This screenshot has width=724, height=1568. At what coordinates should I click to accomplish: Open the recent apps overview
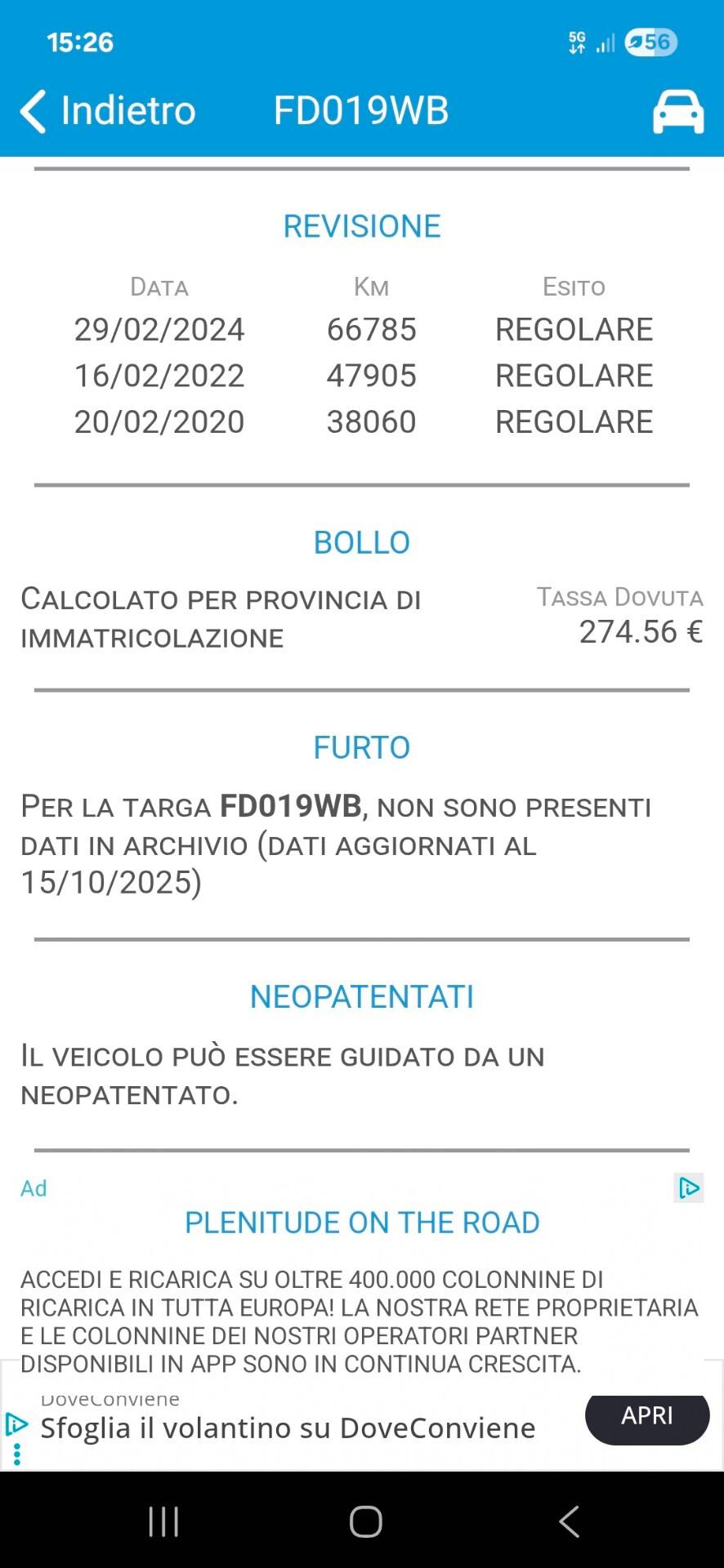(x=163, y=1521)
